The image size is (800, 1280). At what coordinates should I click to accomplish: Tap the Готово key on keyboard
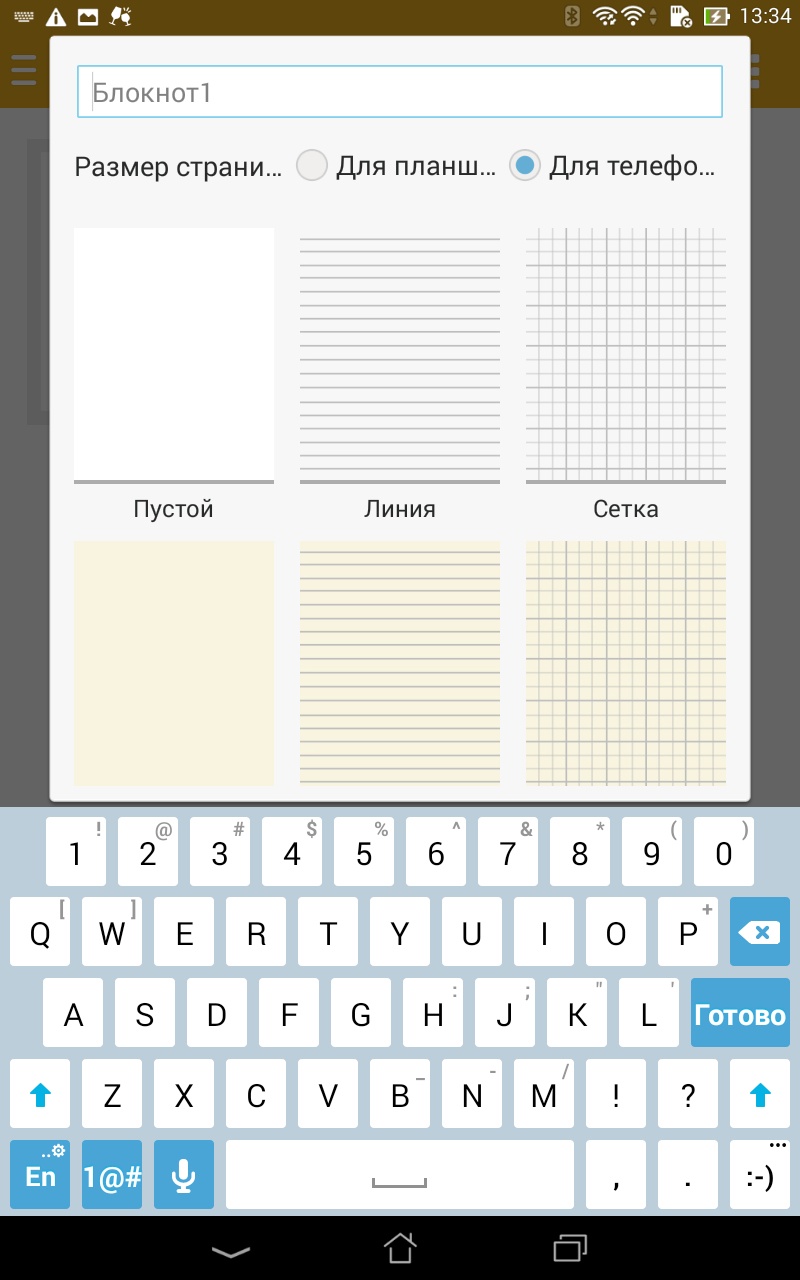(739, 1015)
